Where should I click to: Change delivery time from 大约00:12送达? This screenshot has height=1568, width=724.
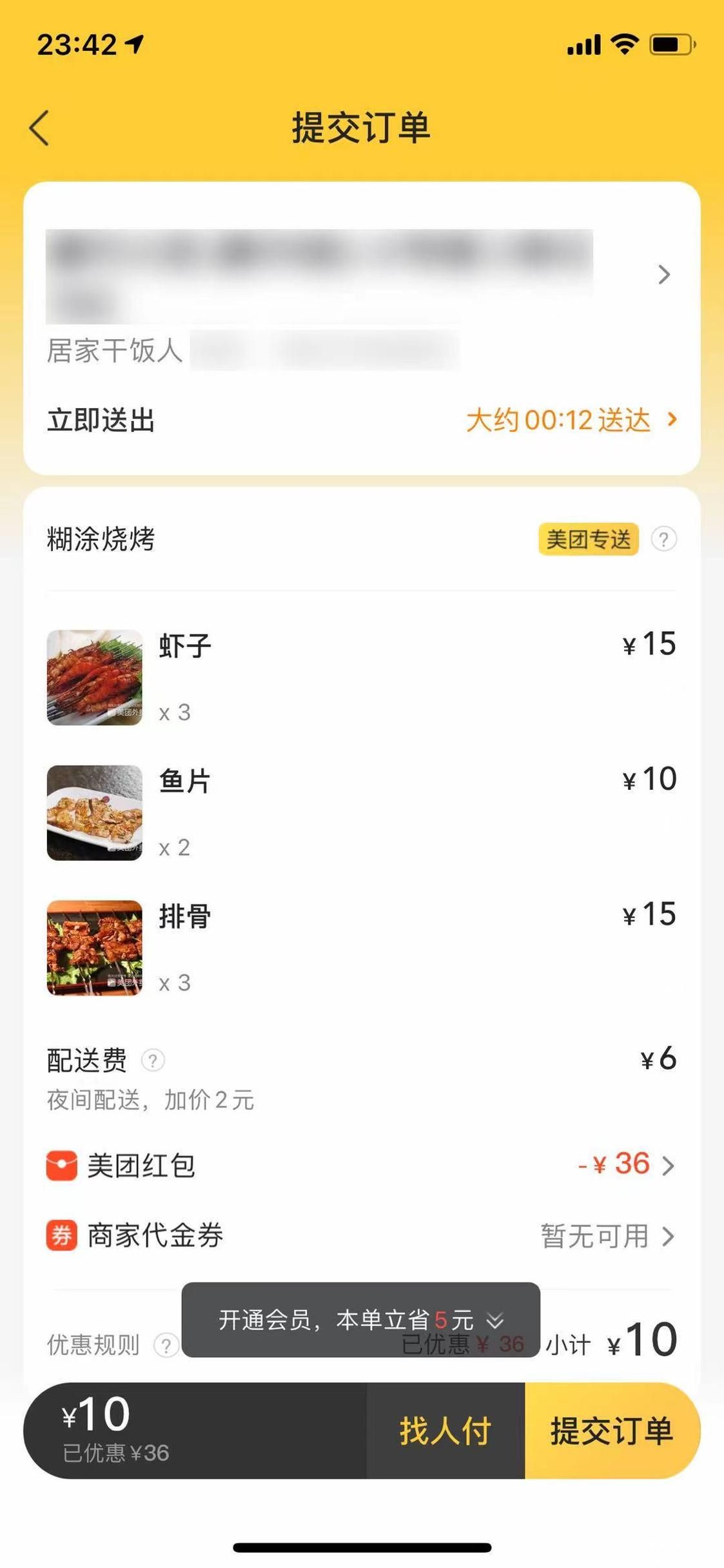[x=571, y=420]
